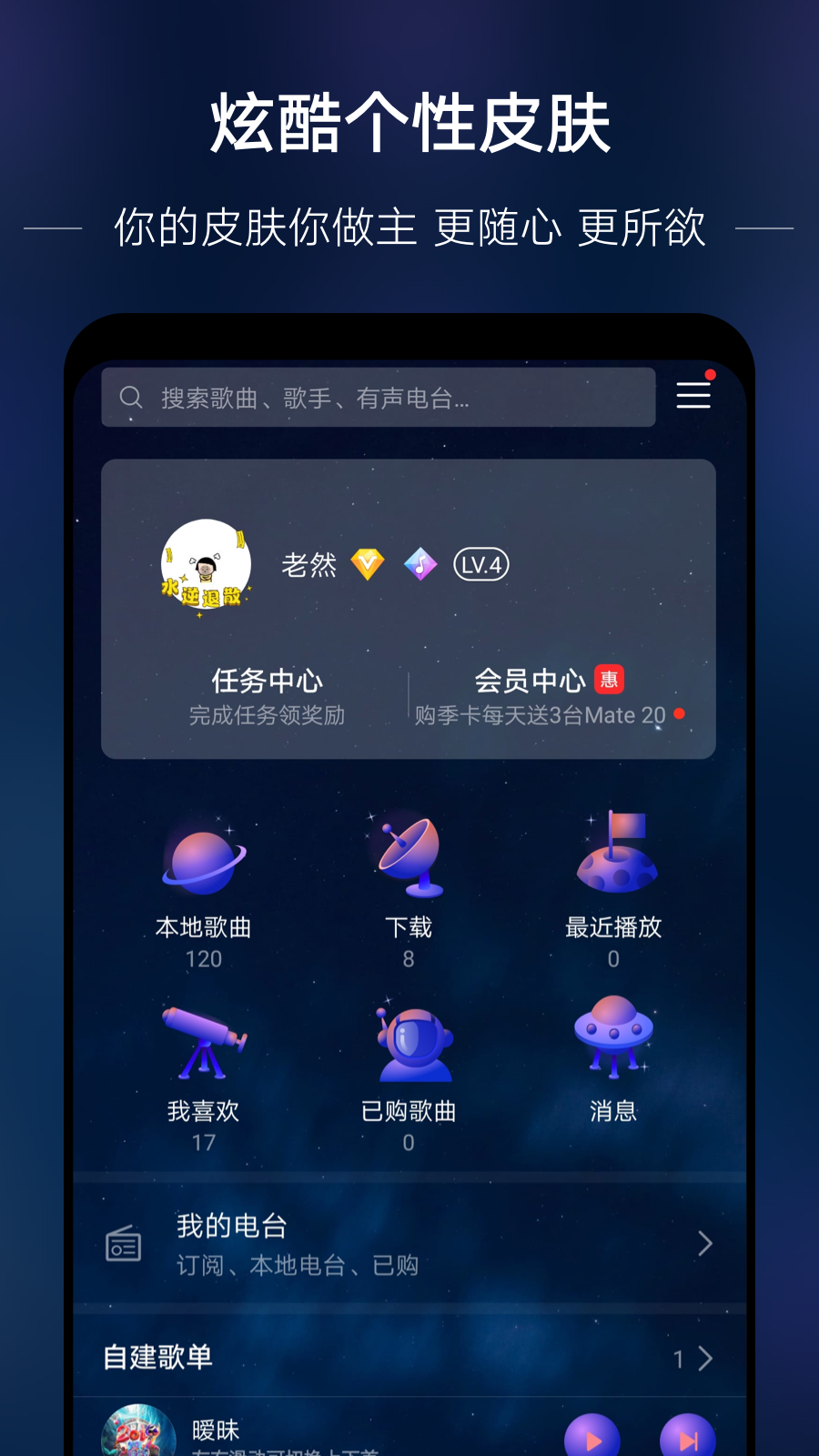The height and width of the screenshot is (1456, 819).
Task: Click the purple music diamond badge beside 老然
Action: point(418,564)
